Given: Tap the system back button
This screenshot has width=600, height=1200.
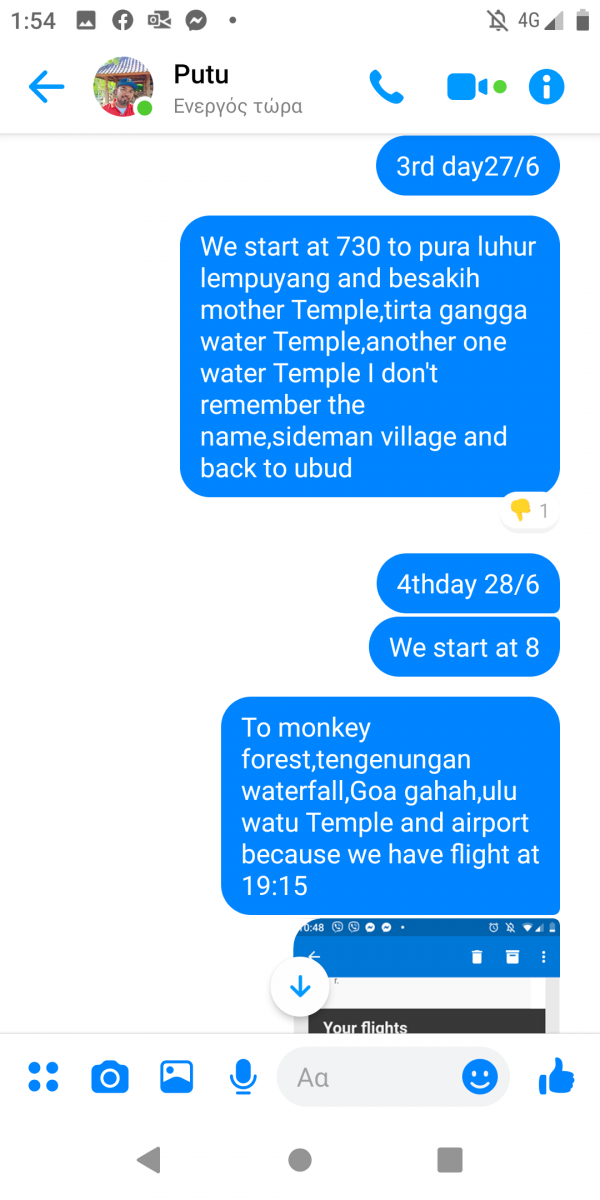Looking at the screenshot, I should pos(148,1160).
